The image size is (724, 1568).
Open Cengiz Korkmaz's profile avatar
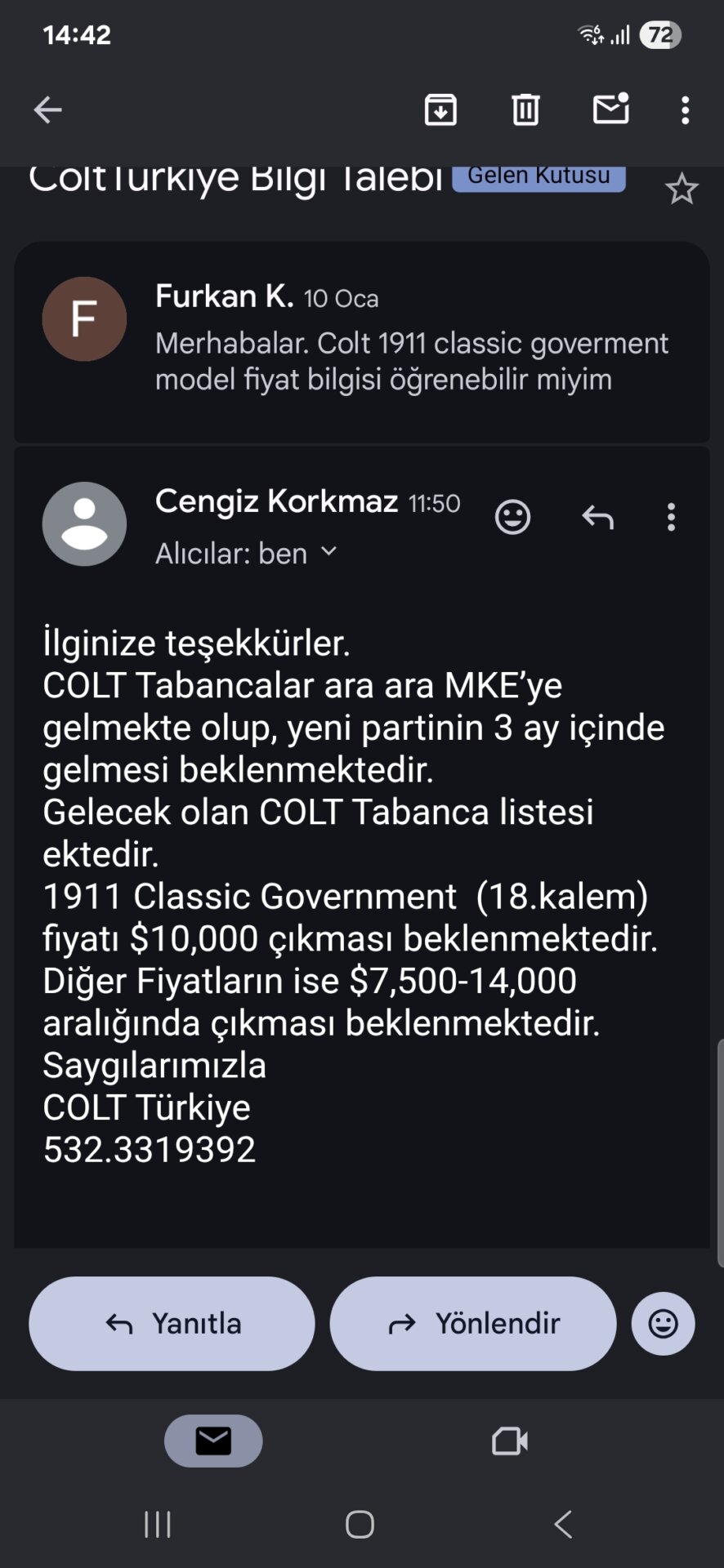click(x=84, y=523)
